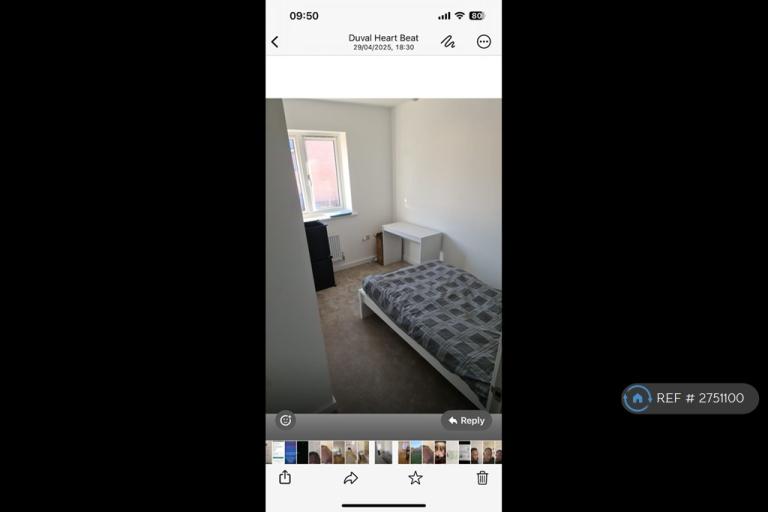The image size is (768, 512).
Task: Go back from the photo viewer
Action: 275,42
